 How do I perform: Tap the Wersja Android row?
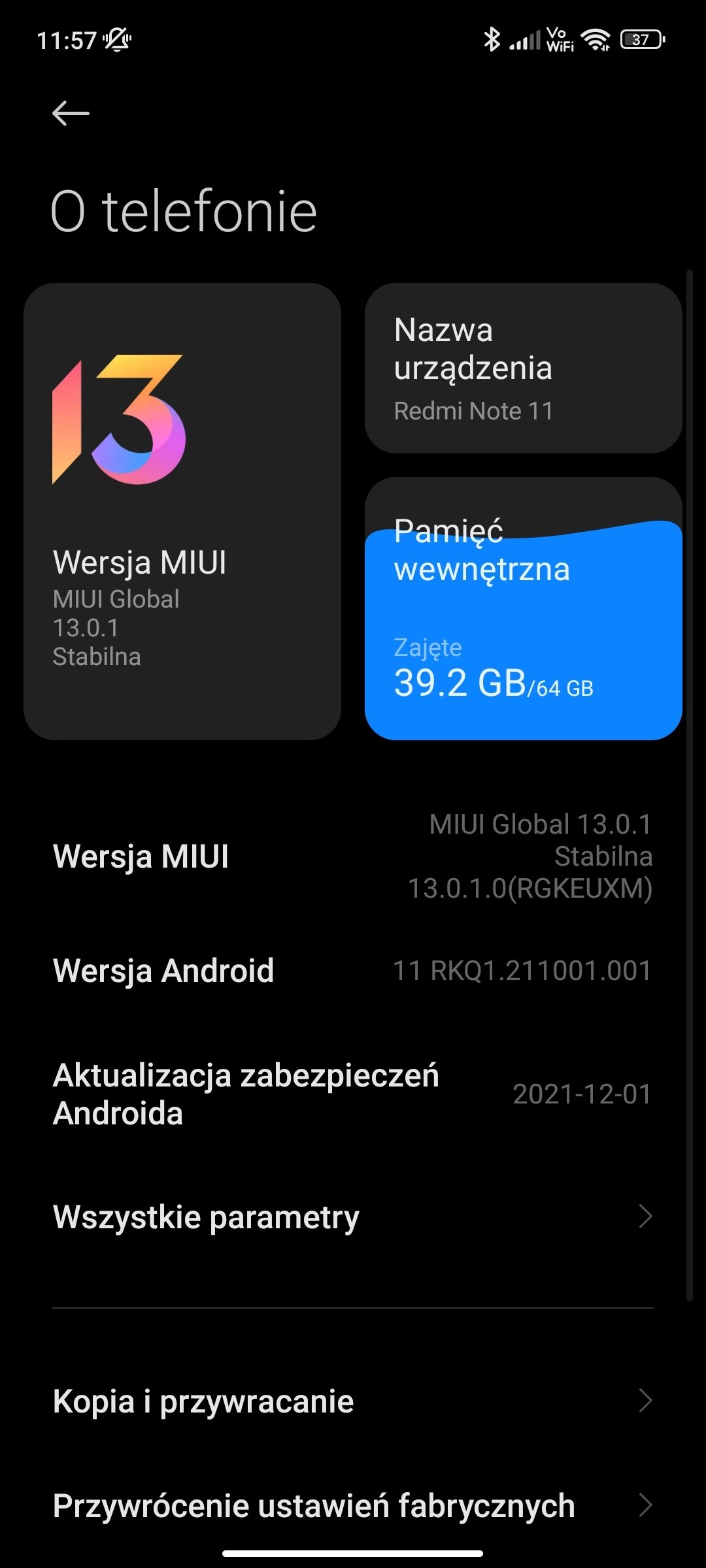point(353,970)
